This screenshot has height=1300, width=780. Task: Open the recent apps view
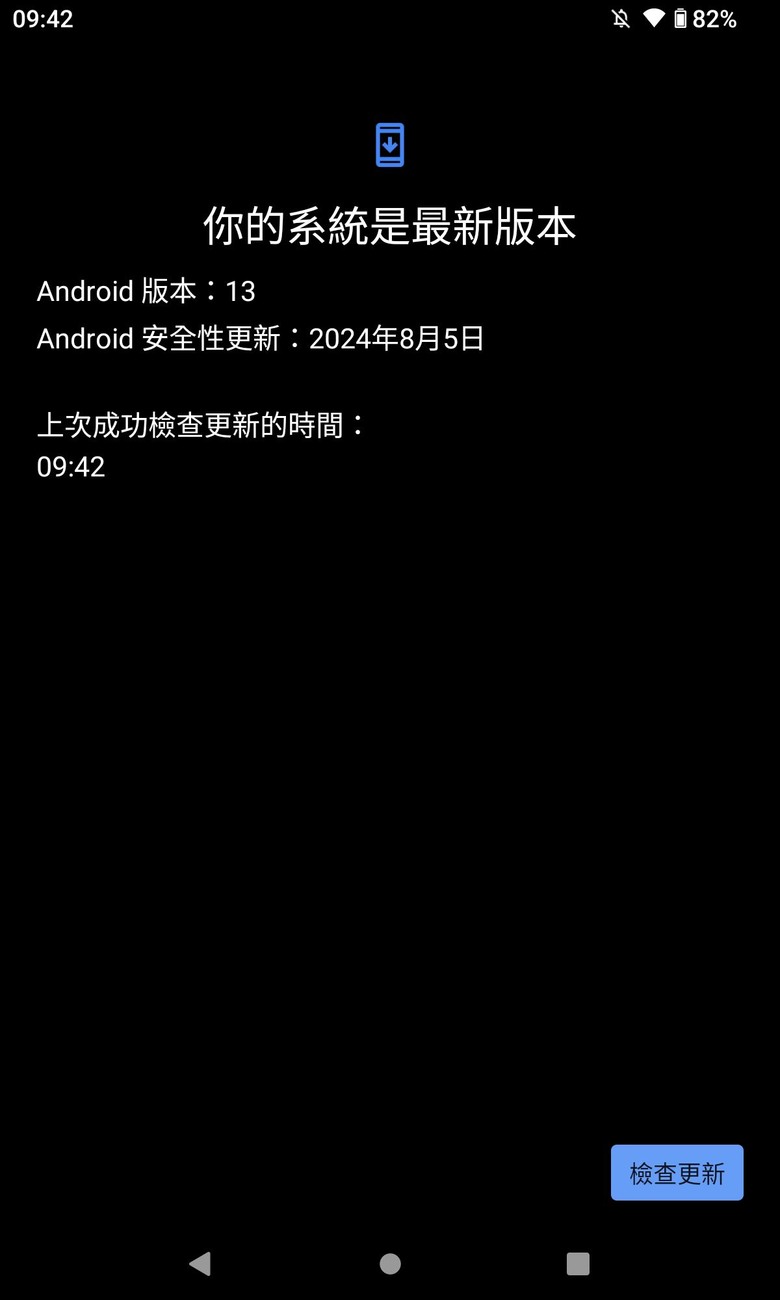tap(578, 1263)
